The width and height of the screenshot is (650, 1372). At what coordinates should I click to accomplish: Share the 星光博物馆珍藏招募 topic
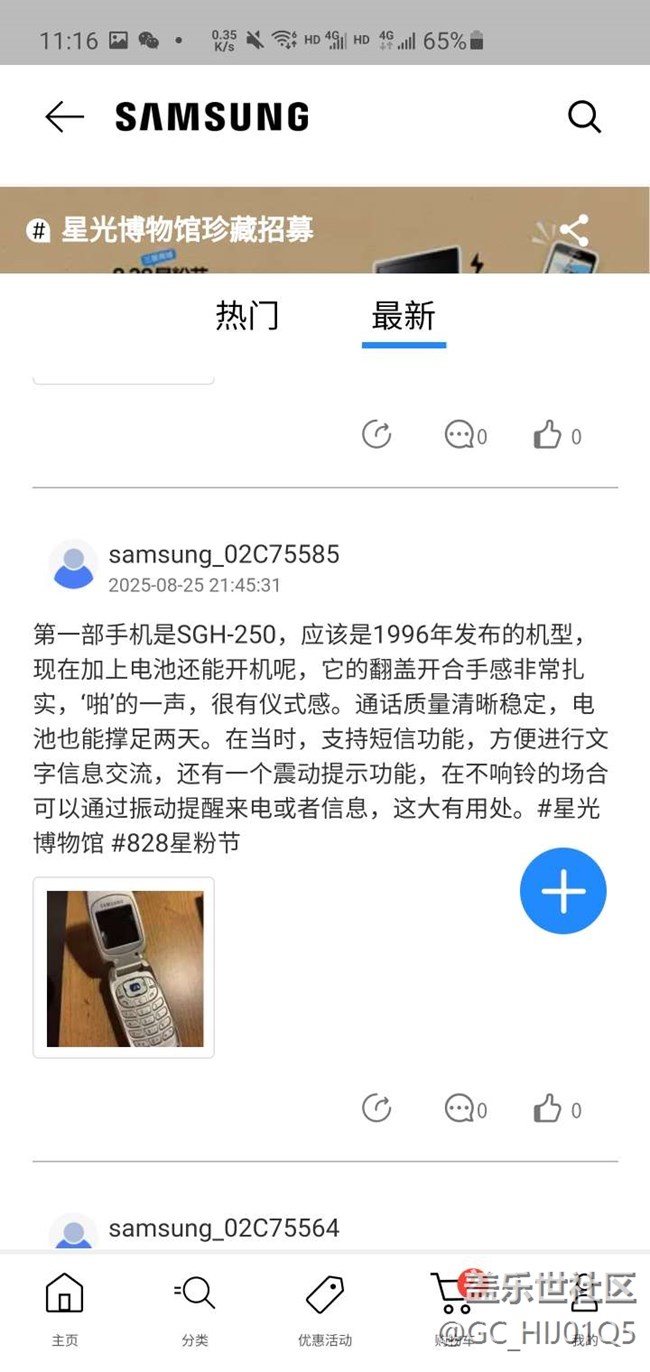574,231
